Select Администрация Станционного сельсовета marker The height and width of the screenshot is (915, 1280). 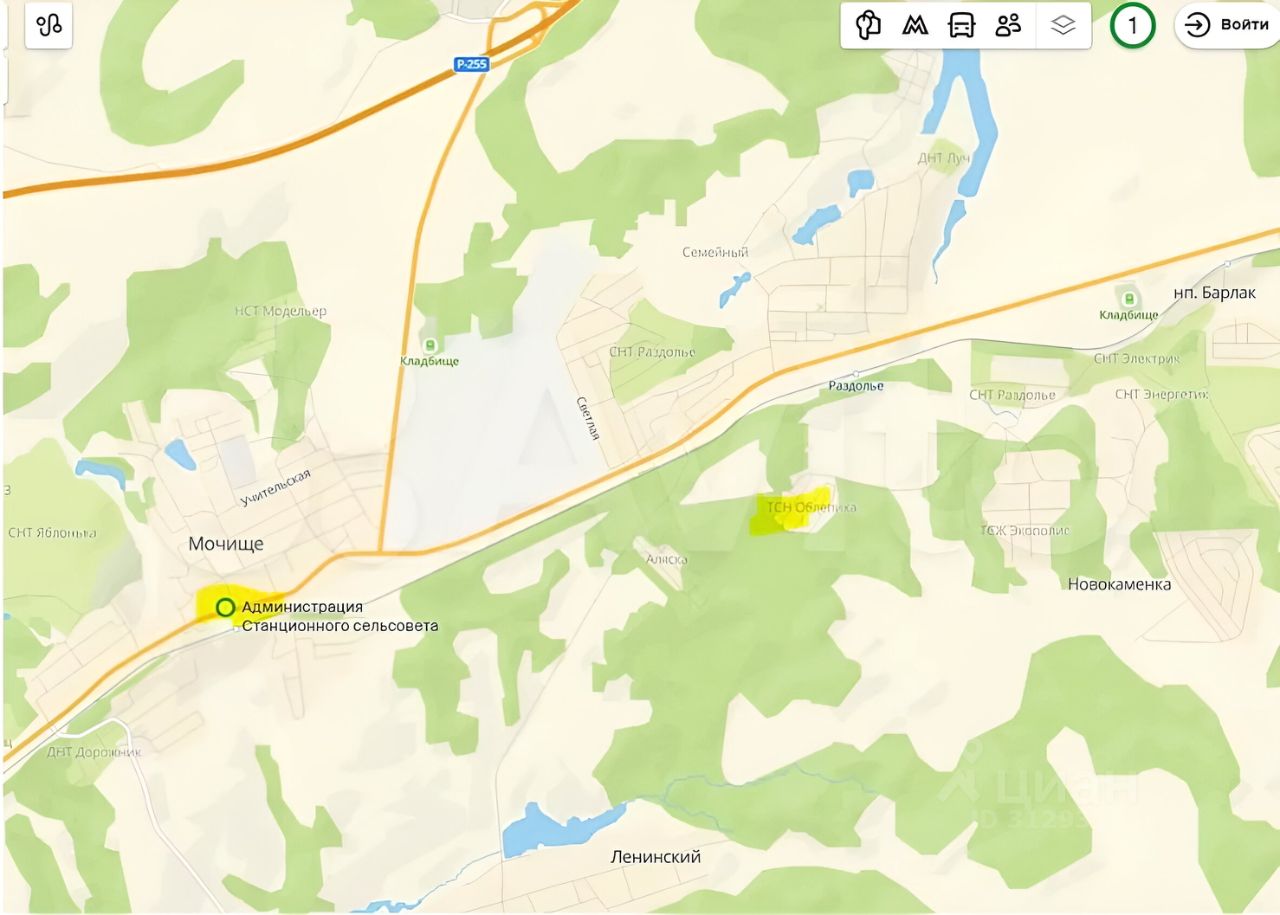(x=225, y=607)
